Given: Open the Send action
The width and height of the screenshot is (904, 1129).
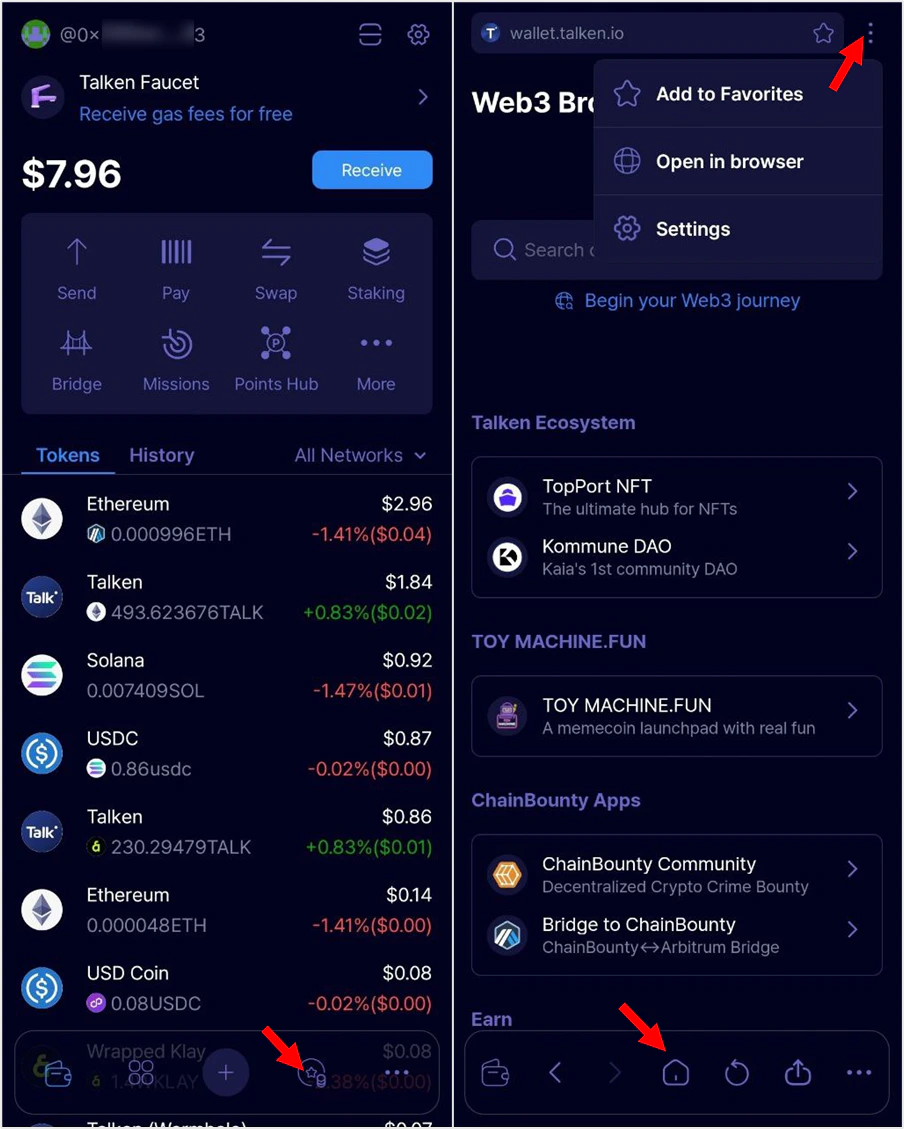Looking at the screenshot, I should 77,268.
